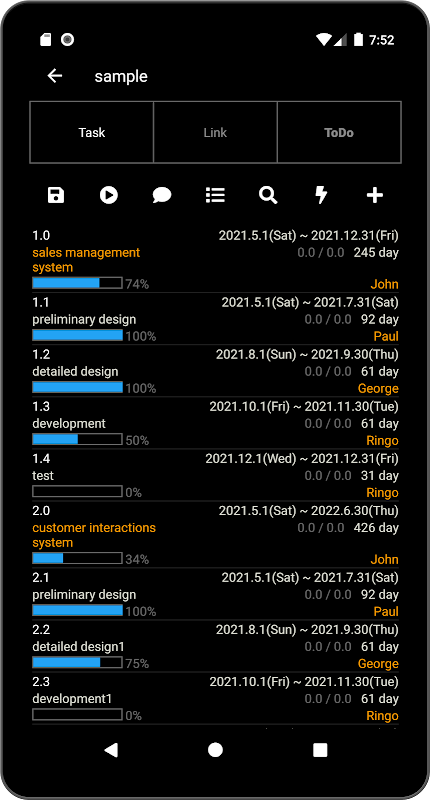Open task 1.1 preliminary design
The height and width of the screenshot is (800, 430).
click(215, 319)
